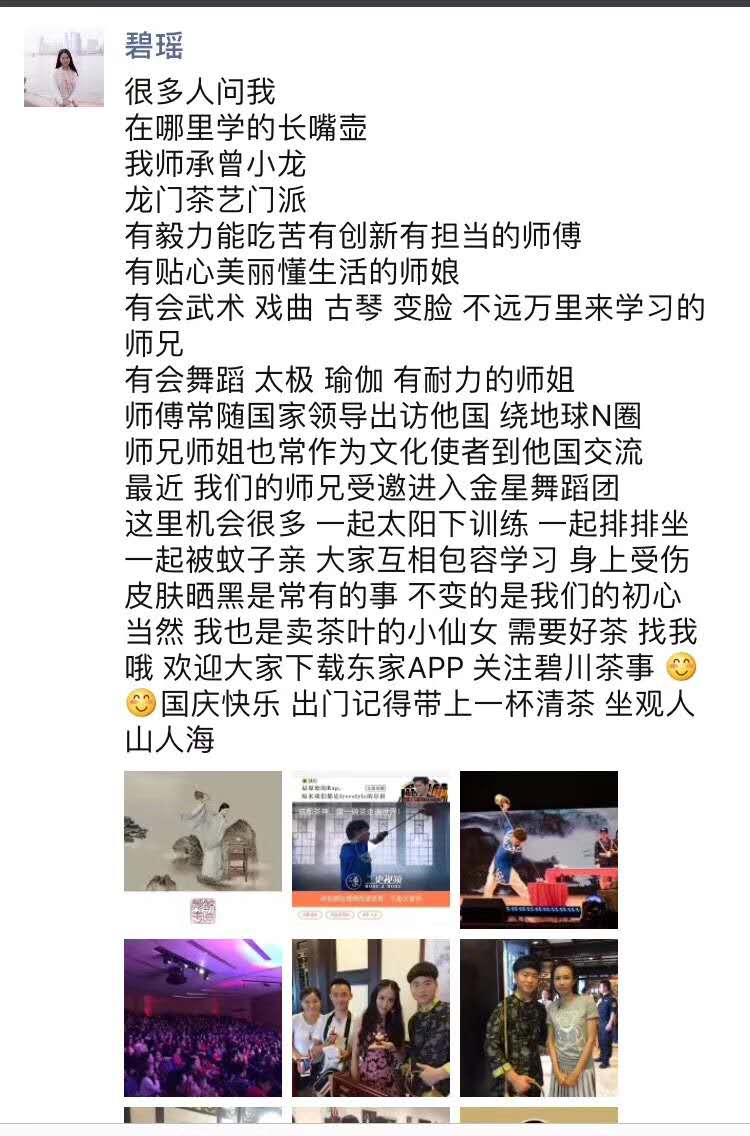Open the purple-lit audience photo
Viewport: 750px width, 1136px height.
pos(203,1017)
